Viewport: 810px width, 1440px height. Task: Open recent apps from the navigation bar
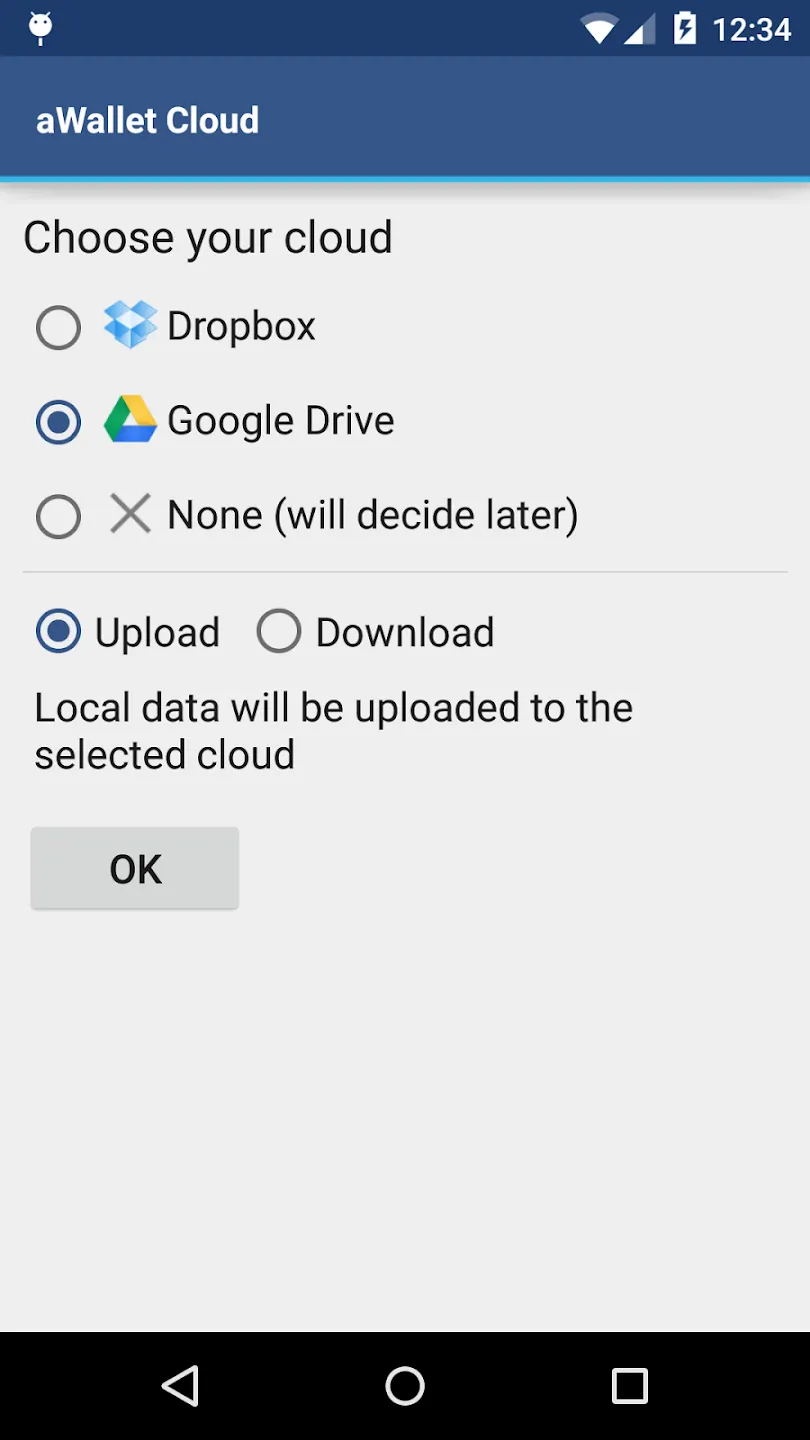(630, 1386)
